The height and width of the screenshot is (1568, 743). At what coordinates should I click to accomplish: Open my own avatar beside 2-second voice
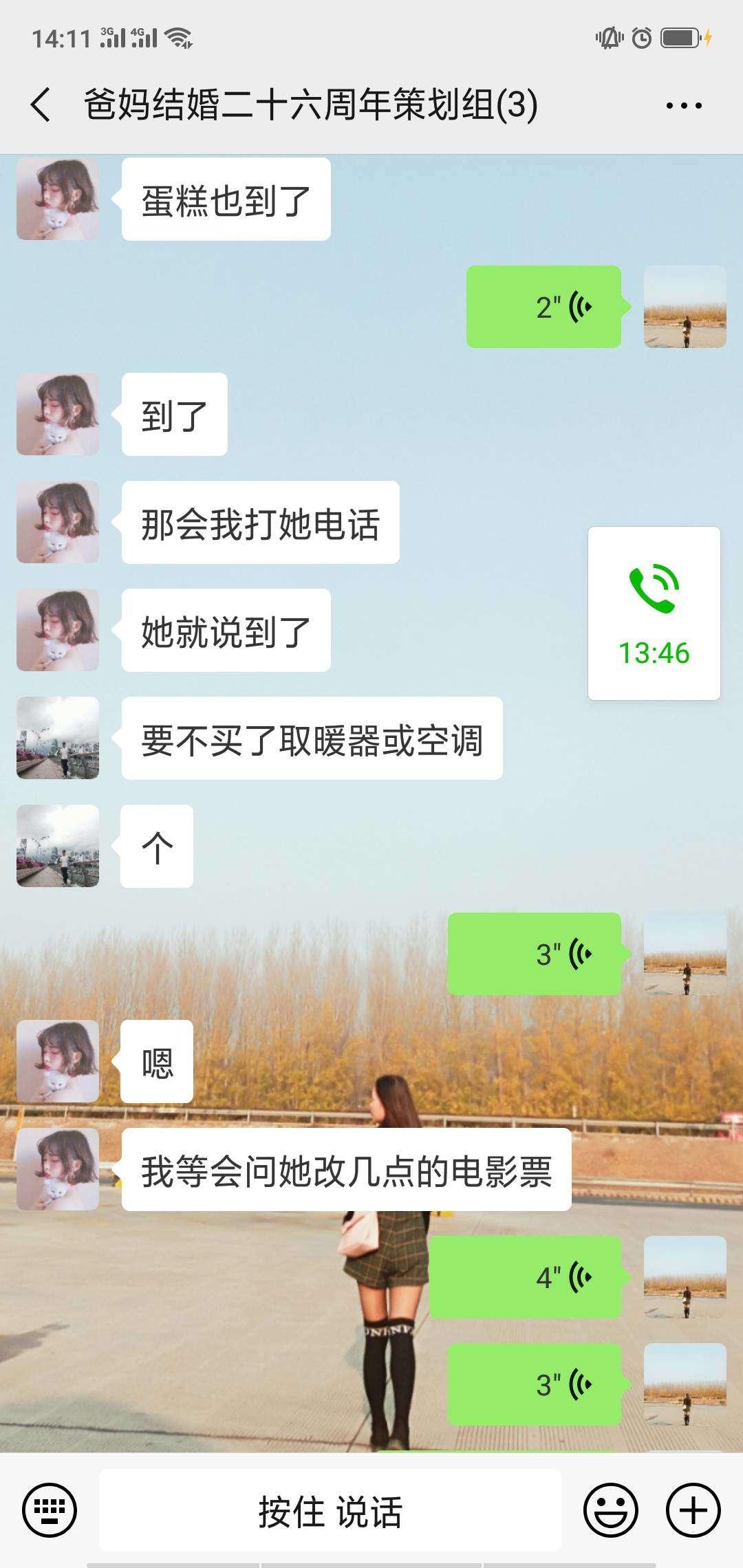pos(685,307)
